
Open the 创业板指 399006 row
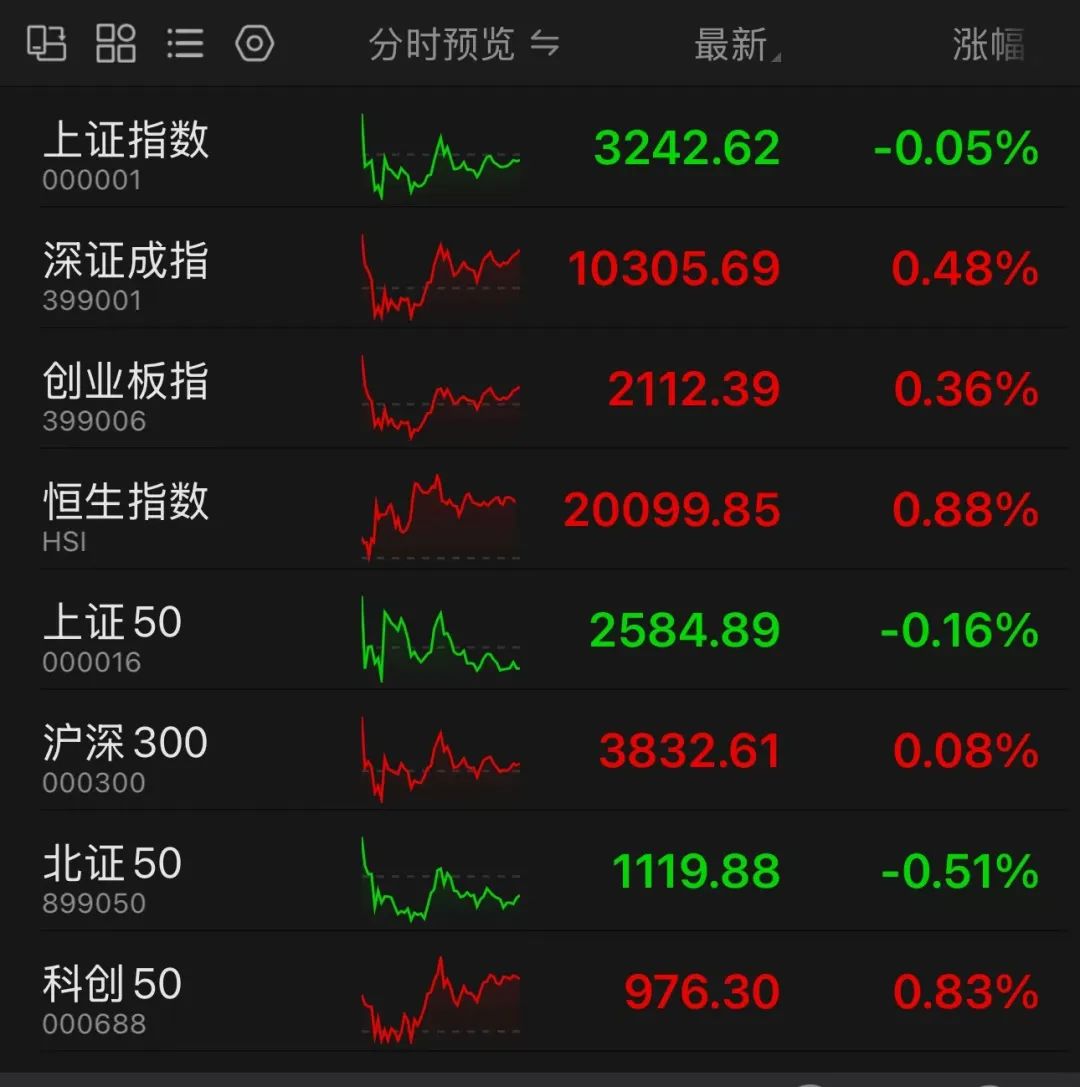tap(540, 388)
